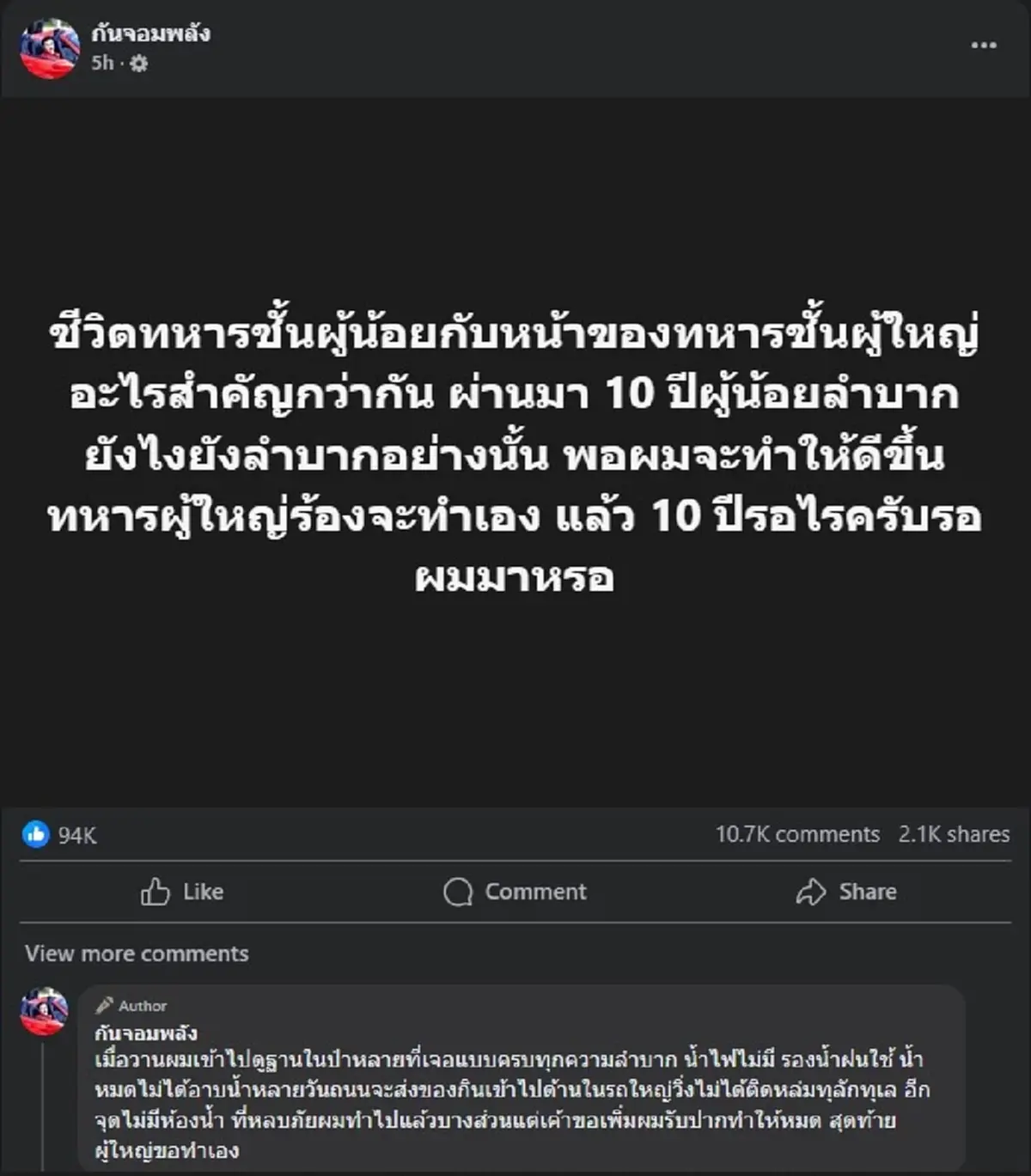
Task: See the 2.1K shares
Action: point(954,834)
